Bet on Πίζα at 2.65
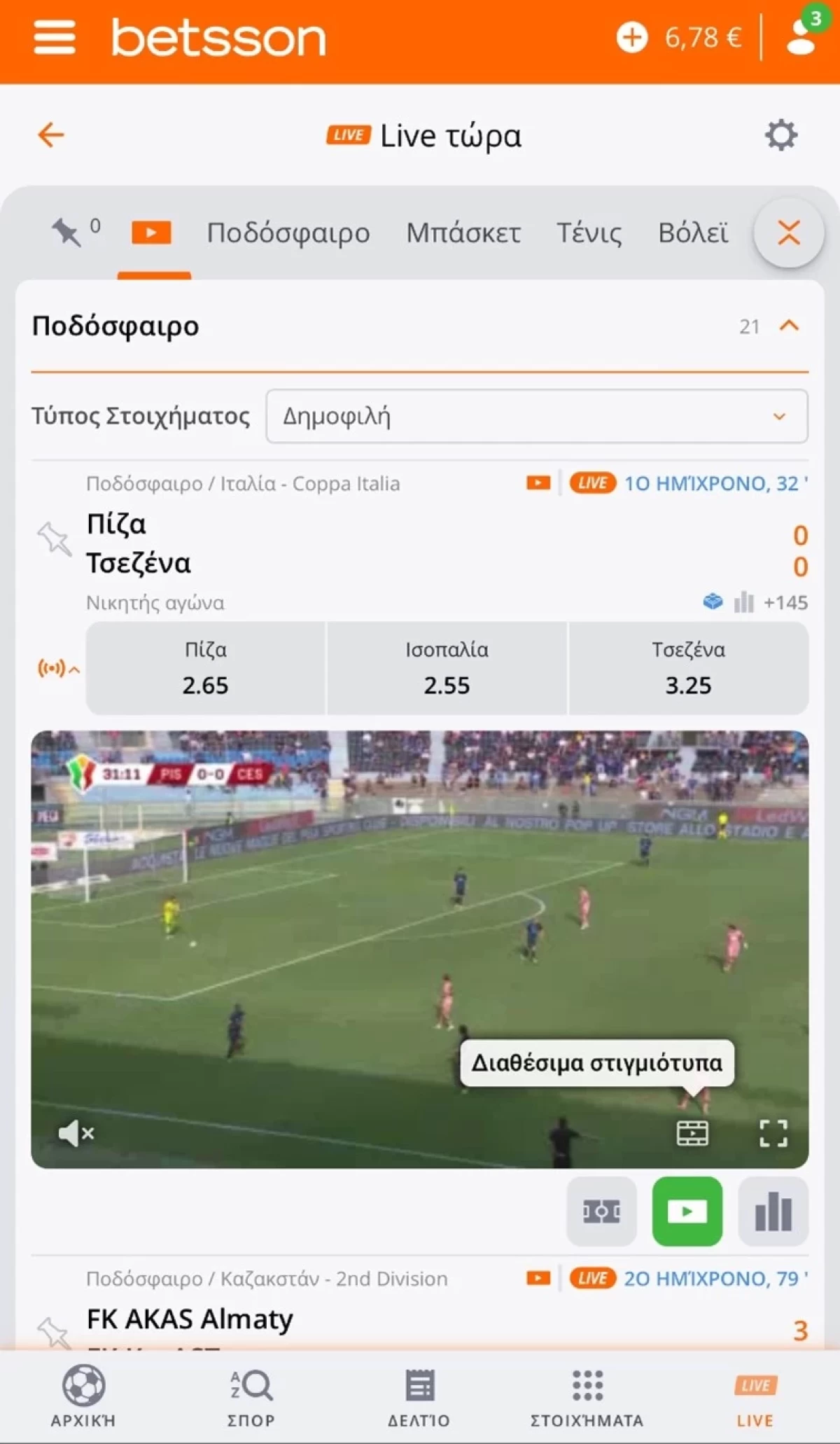This screenshot has height=1444, width=840. click(206, 668)
